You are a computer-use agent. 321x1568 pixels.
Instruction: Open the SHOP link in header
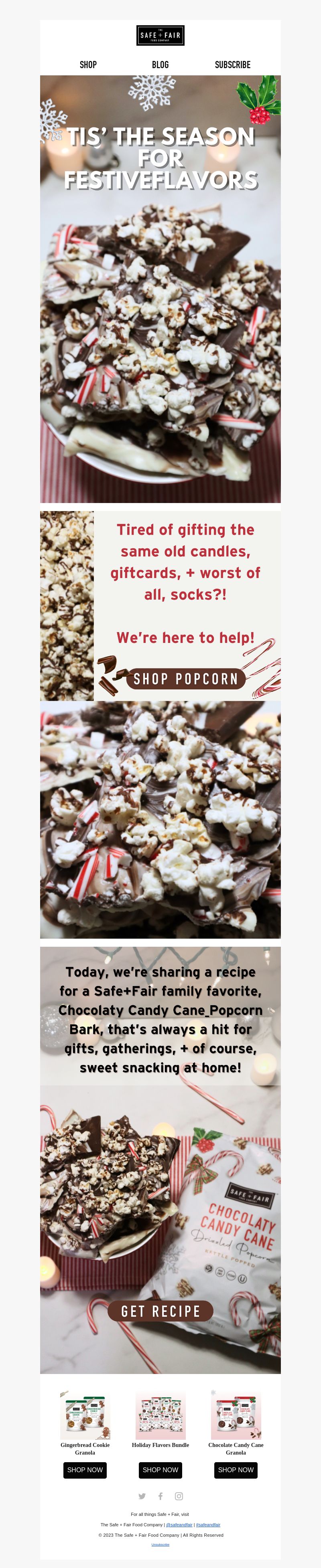(88, 65)
